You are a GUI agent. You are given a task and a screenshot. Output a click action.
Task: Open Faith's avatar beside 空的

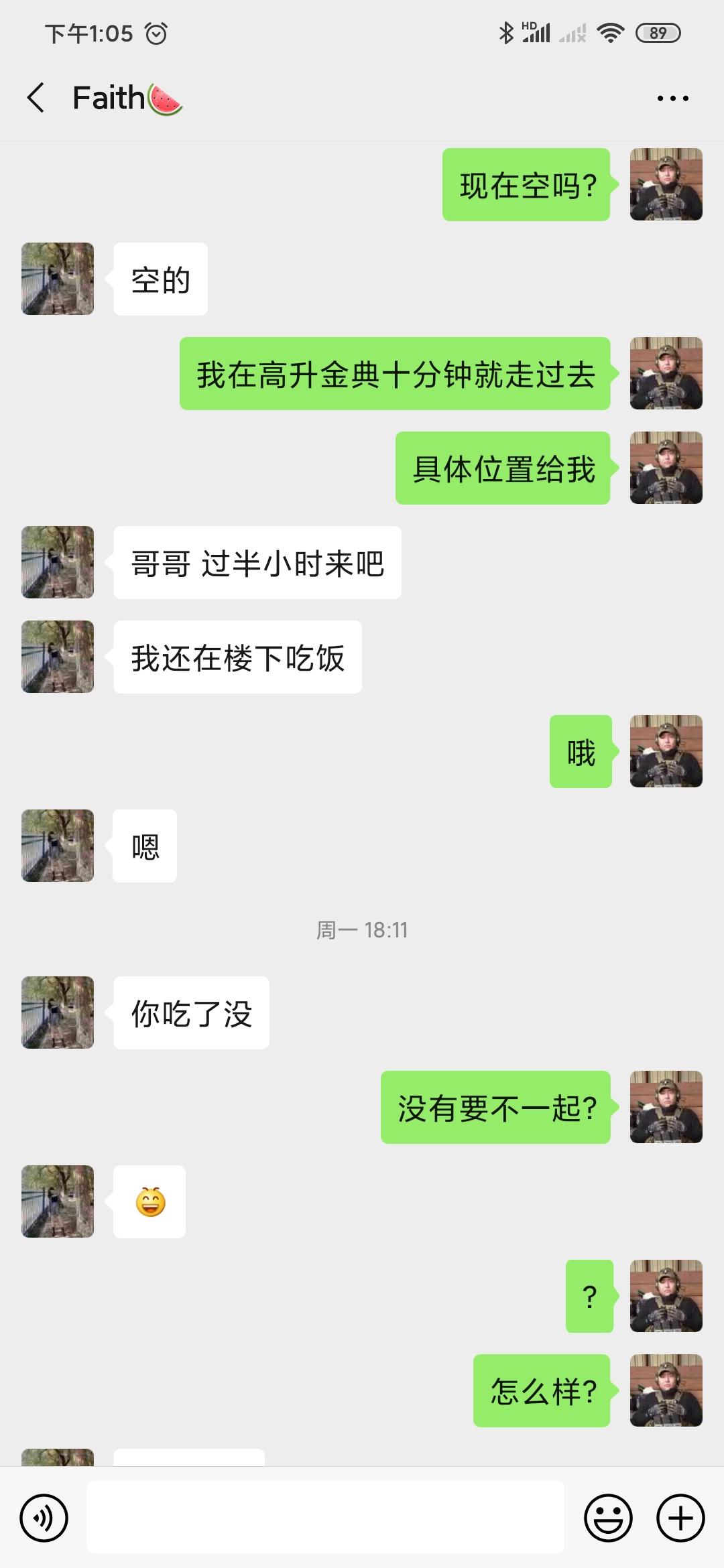click(x=58, y=279)
